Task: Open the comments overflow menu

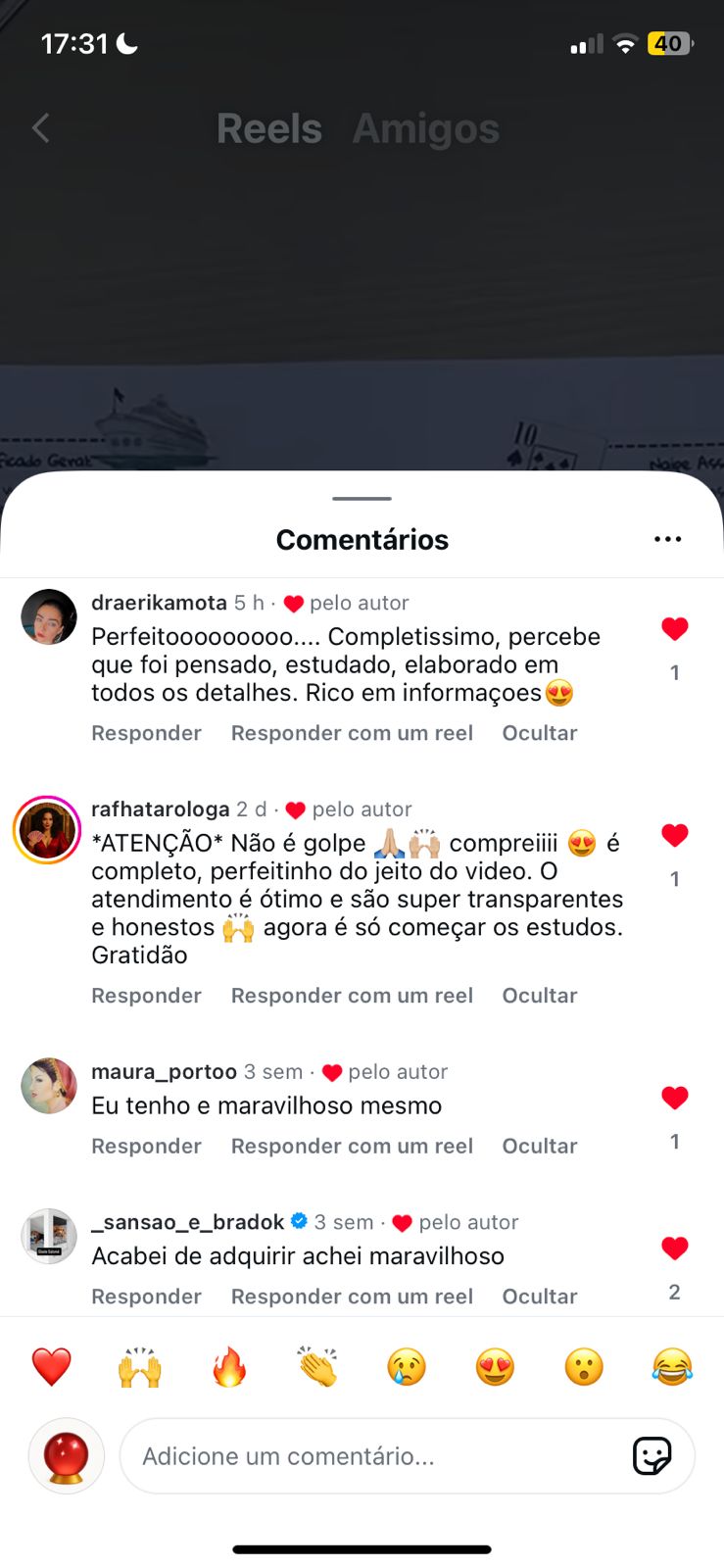Action: coord(667,539)
